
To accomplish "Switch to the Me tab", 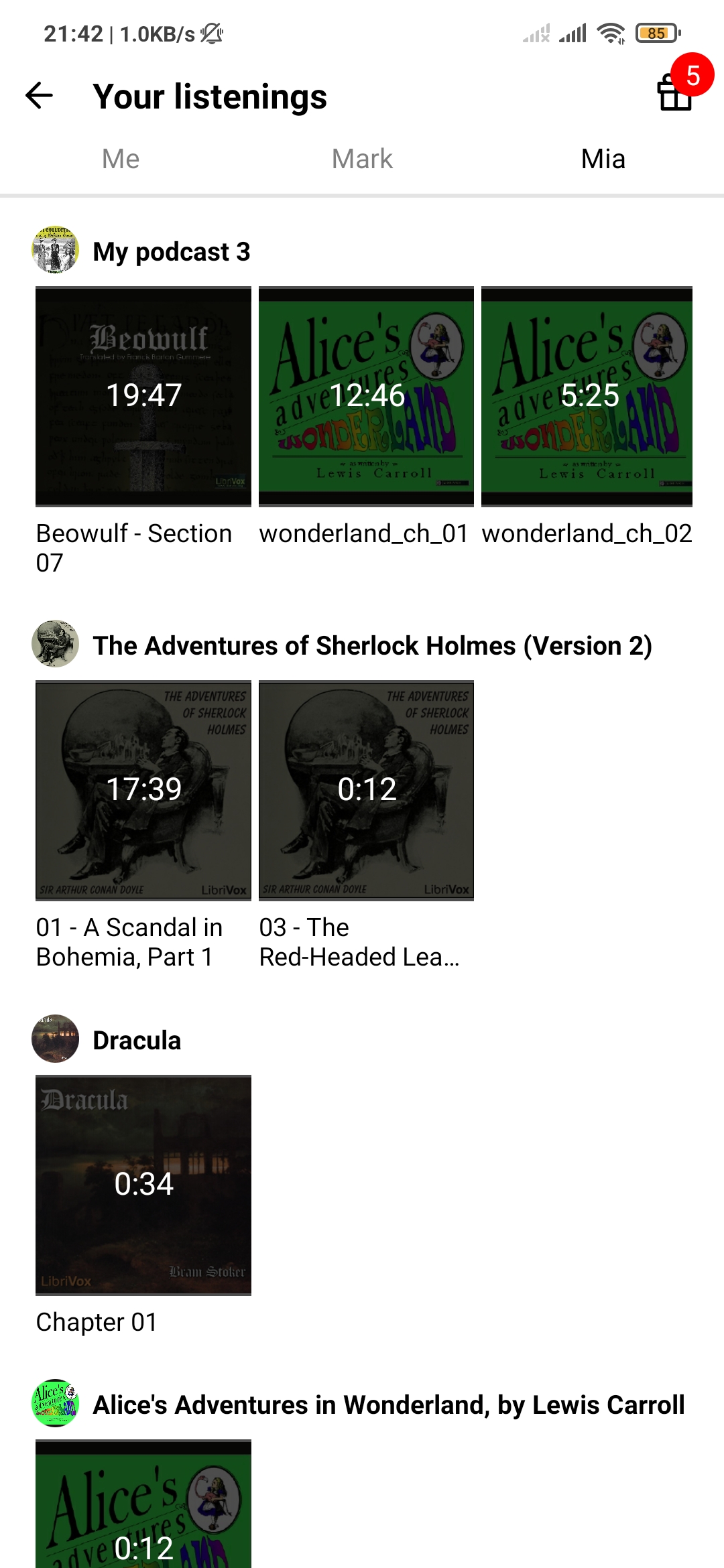I will click(x=121, y=159).
